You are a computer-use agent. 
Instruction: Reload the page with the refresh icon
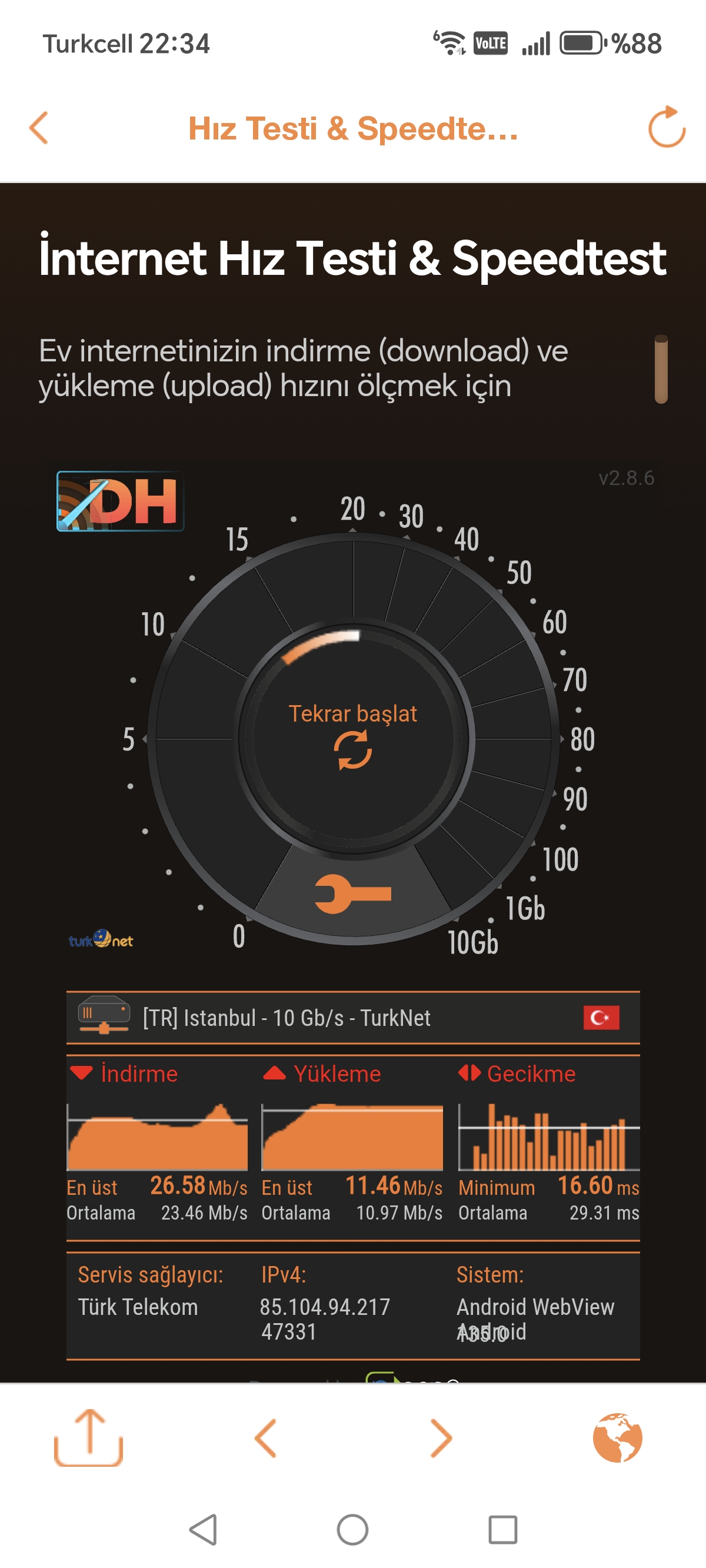667,127
